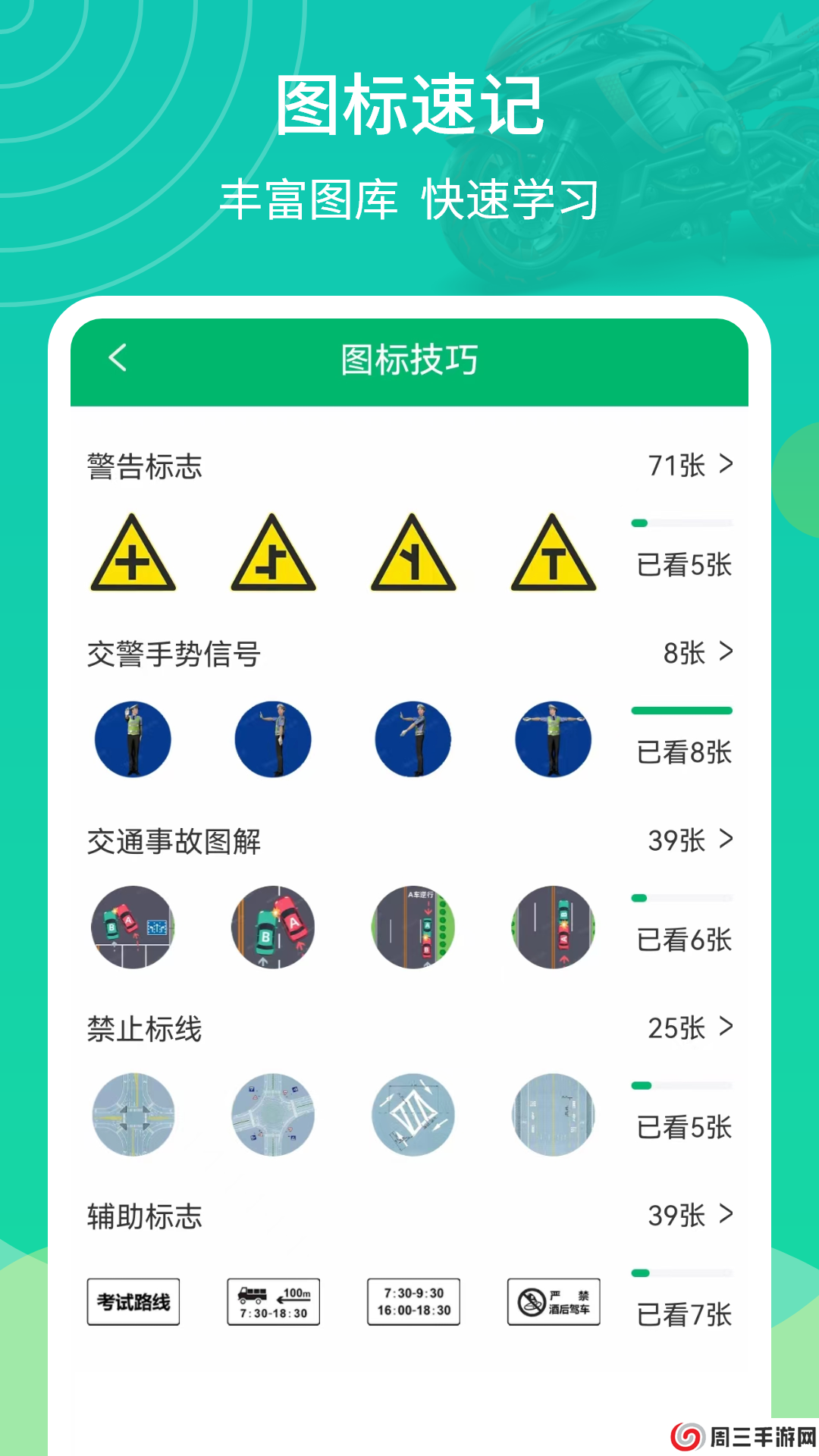Select the A车逆行 accident illustration
Image resolution: width=819 pixels, height=1456 pixels.
click(x=413, y=927)
